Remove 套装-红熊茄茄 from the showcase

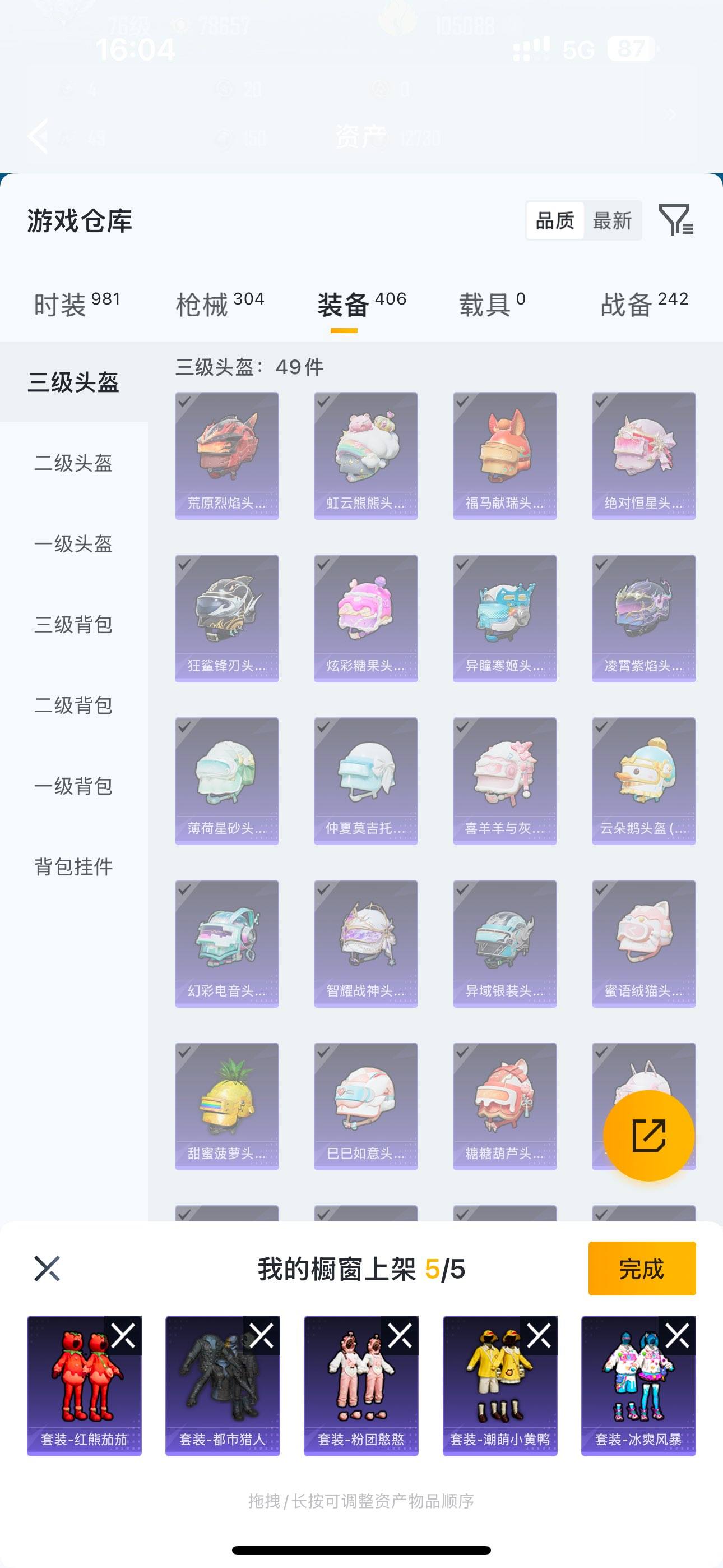pos(123,1336)
